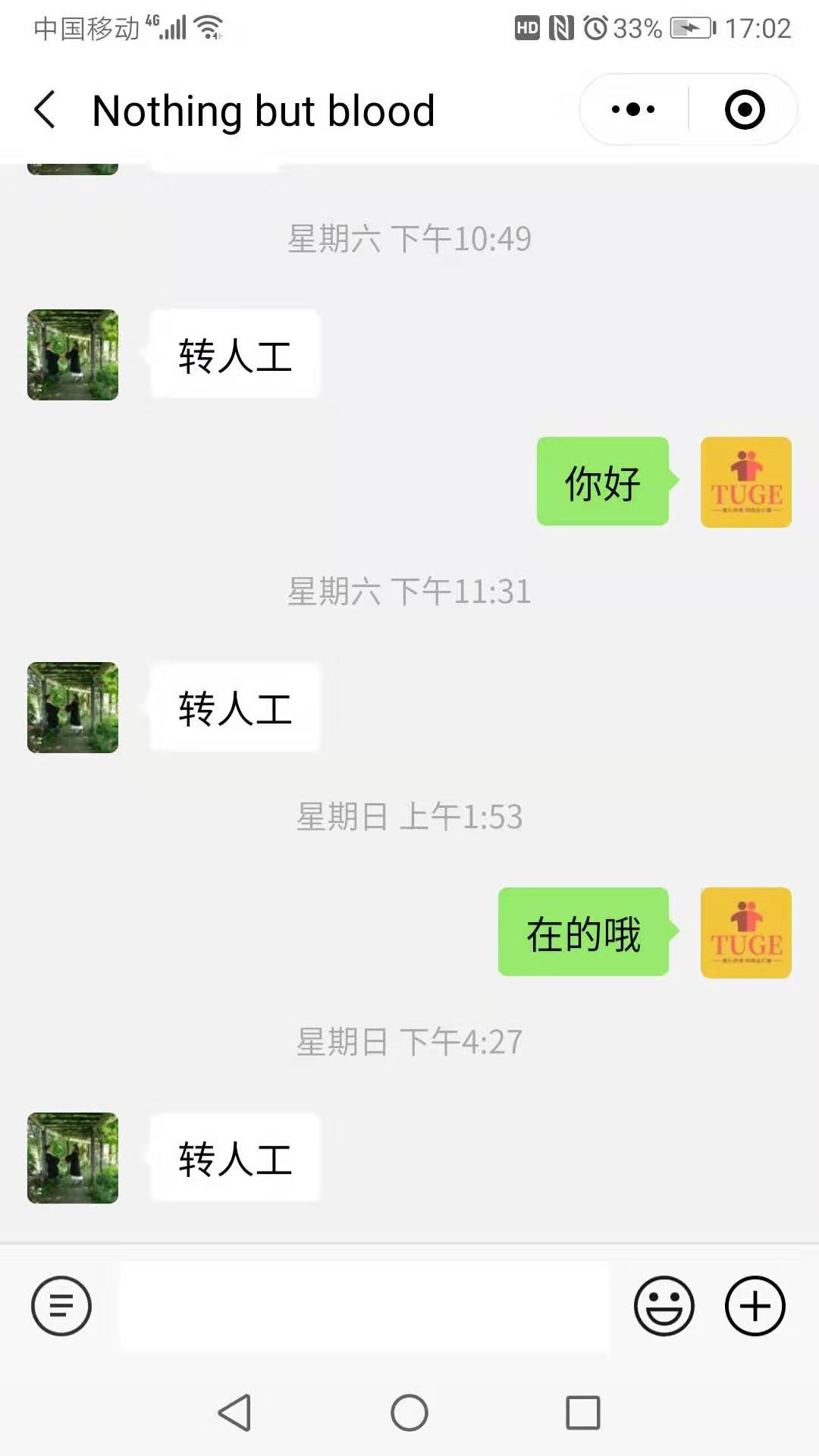Tap the message text input field
This screenshot has width=819, height=1456.
(x=364, y=1306)
